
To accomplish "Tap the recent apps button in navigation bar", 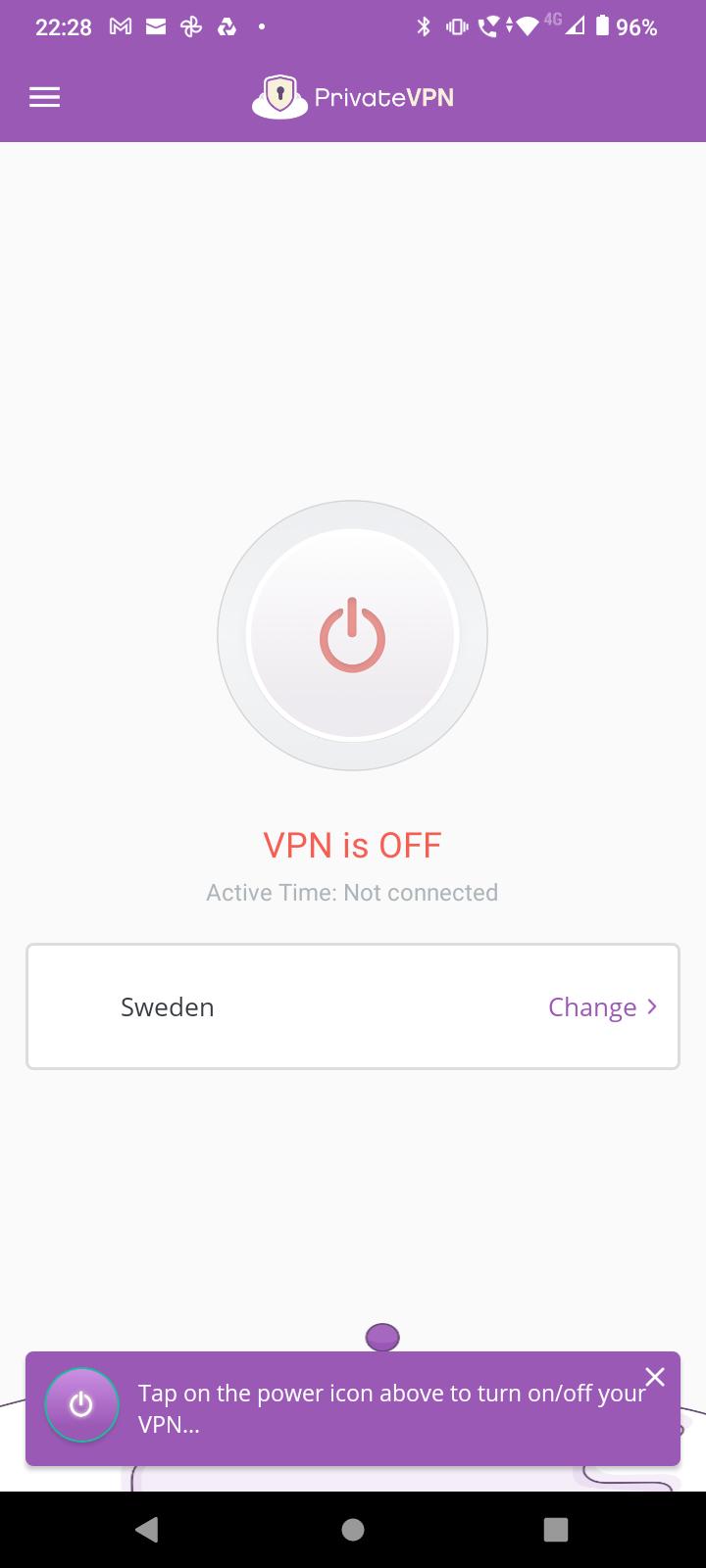I will (x=555, y=1529).
